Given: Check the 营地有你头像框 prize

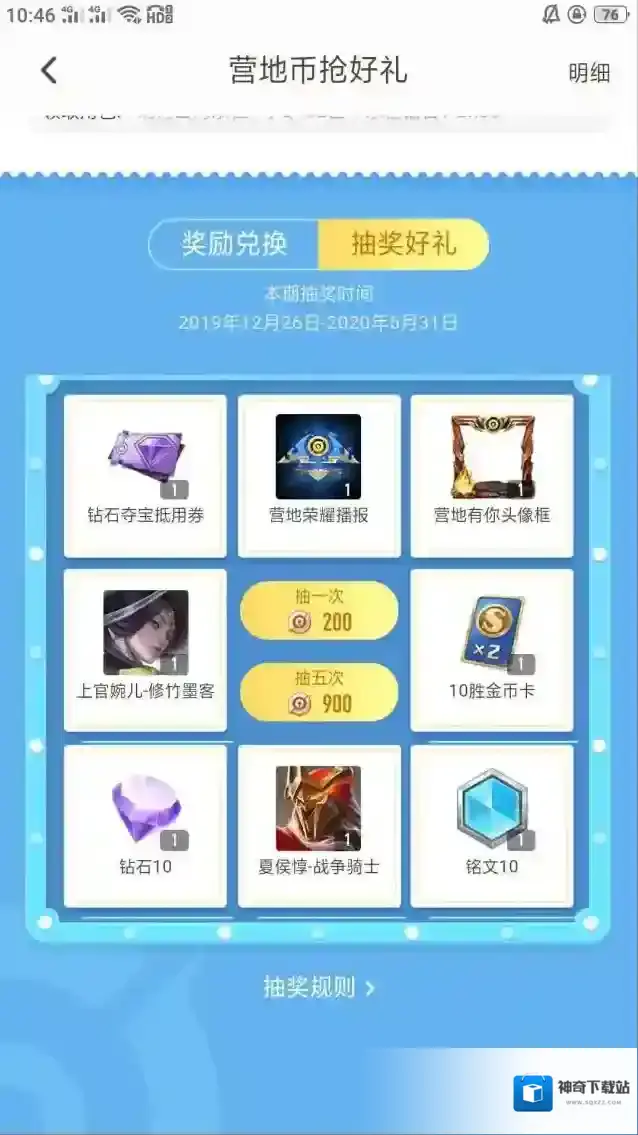Looking at the screenshot, I should point(492,475).
